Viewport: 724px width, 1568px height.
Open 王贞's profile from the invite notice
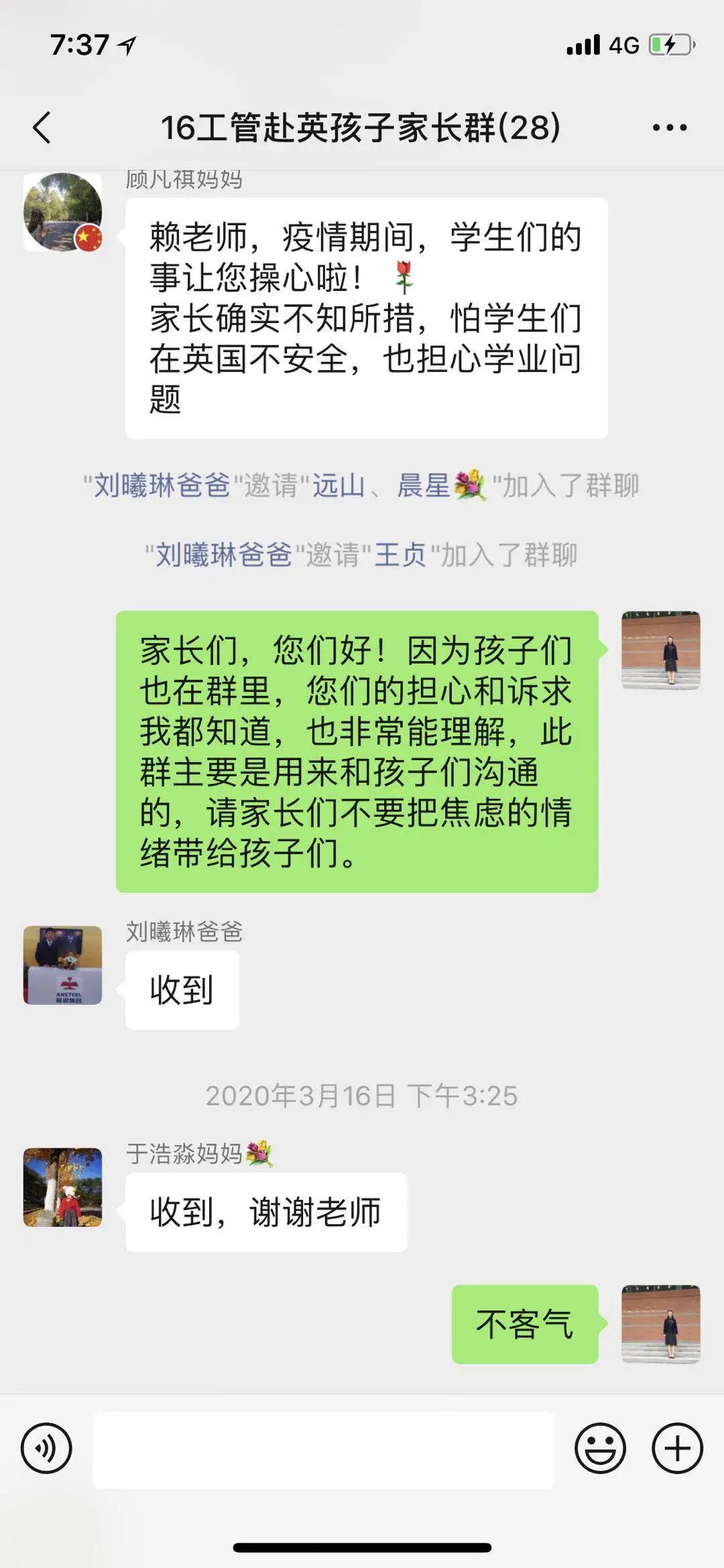(400, 555)
